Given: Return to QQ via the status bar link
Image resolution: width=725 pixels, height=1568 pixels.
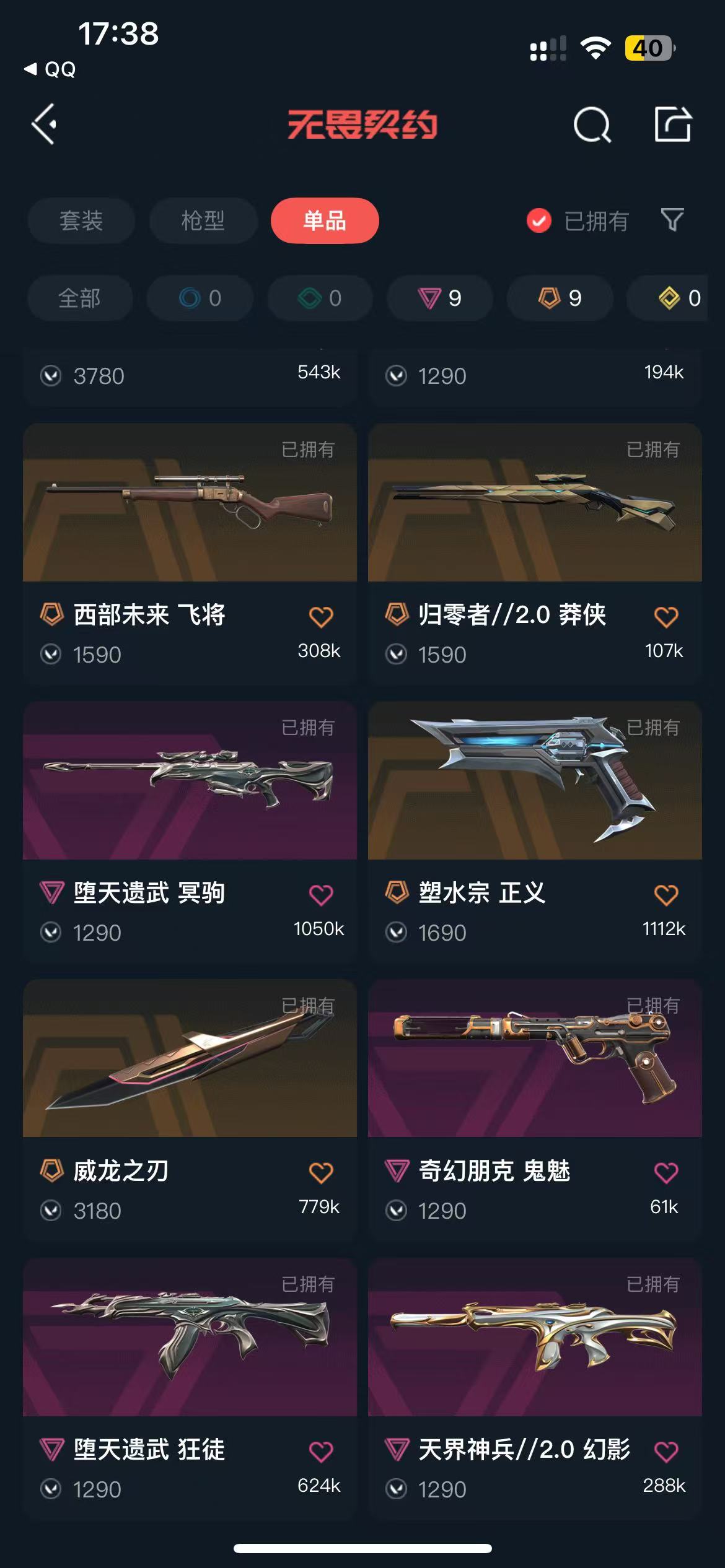Looking at the screenshot, I should [x=50, y=69].
